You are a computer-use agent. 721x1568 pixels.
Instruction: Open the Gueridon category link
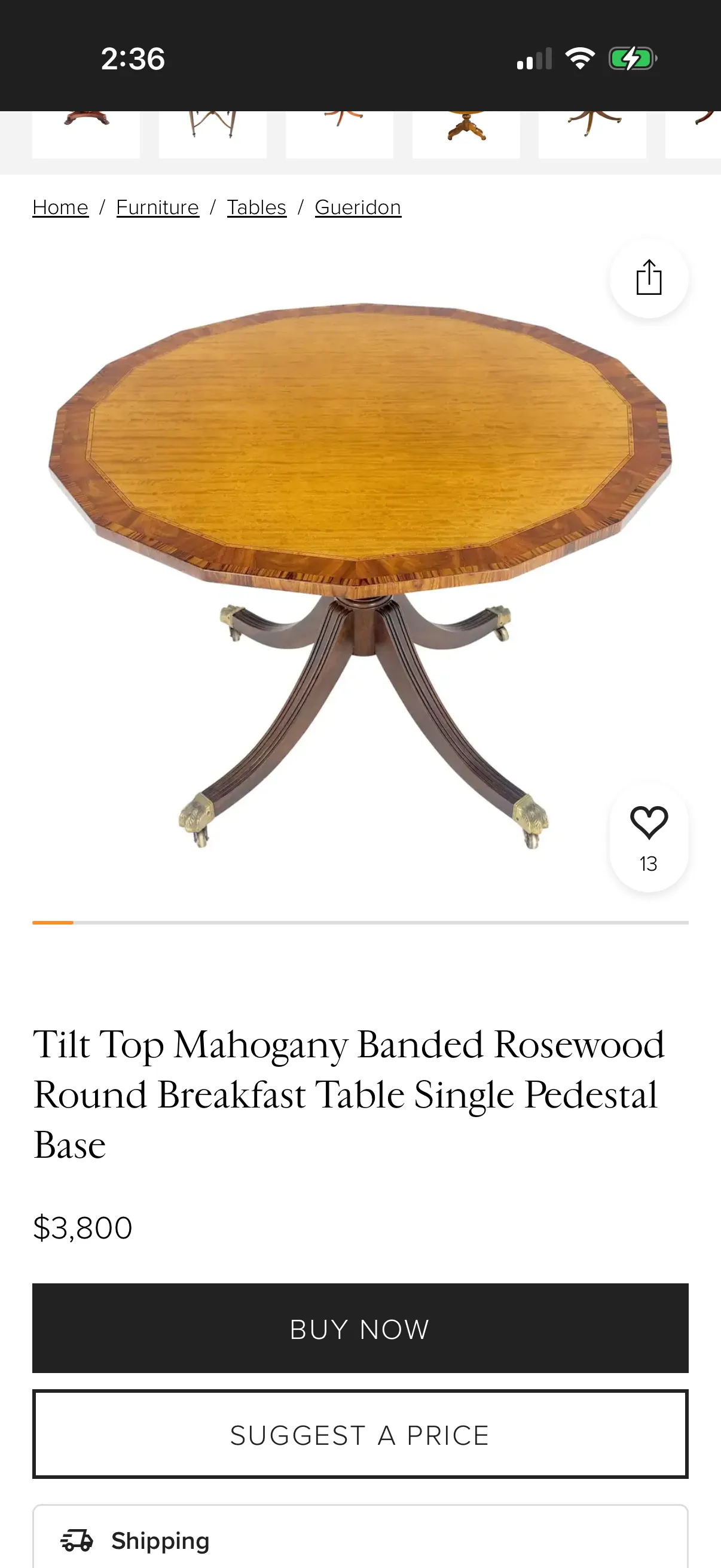(358, 208)
